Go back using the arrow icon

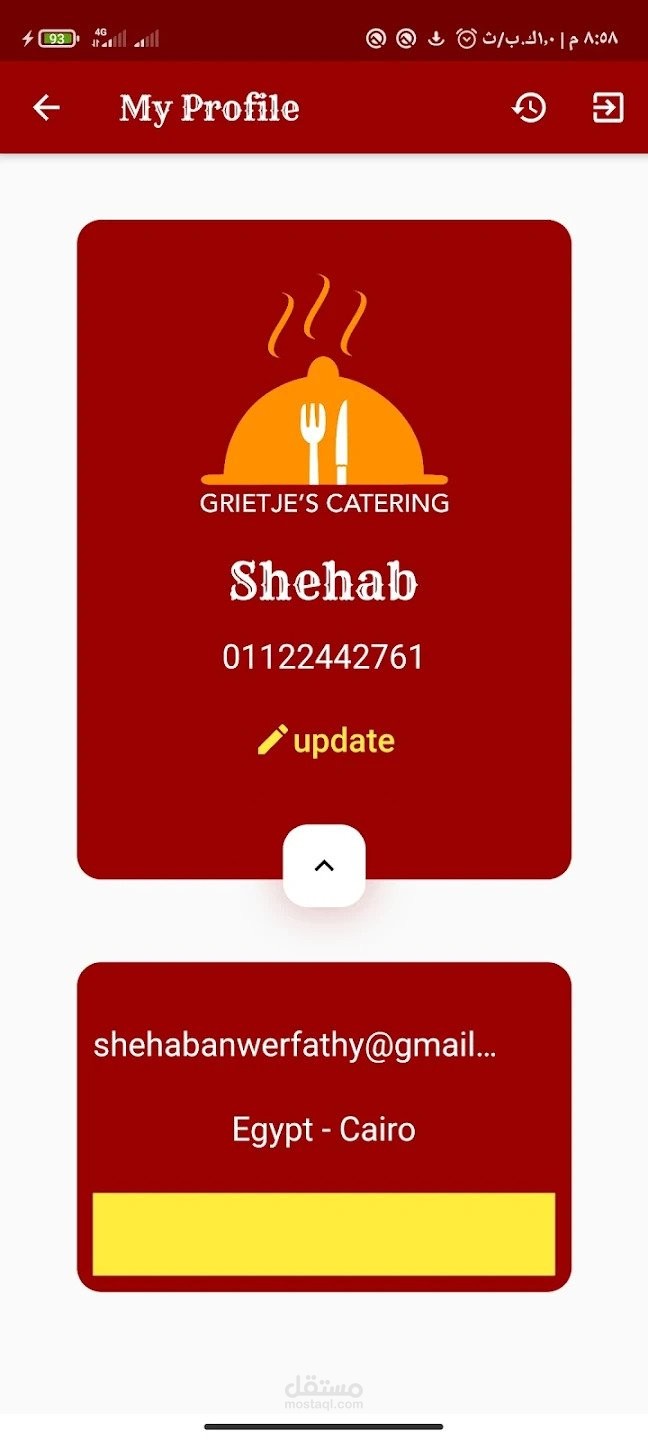pyautogui.click(x=46, y=108)
